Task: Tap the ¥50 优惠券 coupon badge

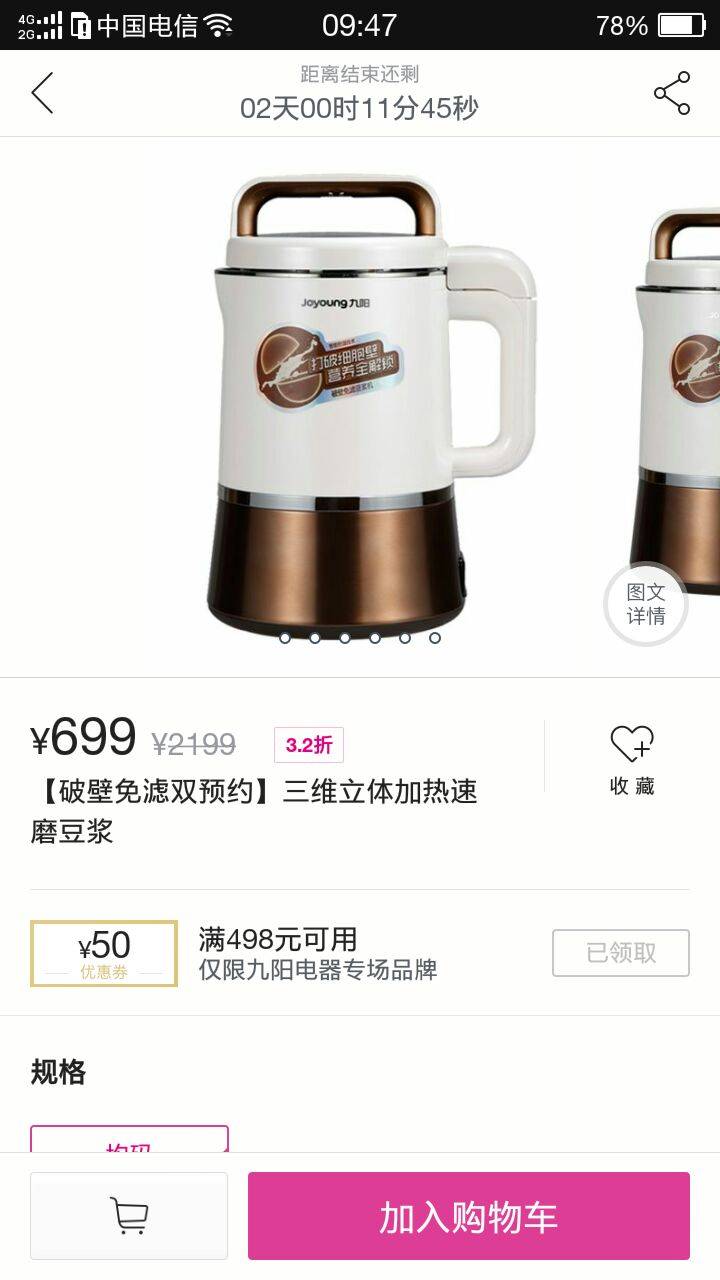Action: (x=104, y=953)
